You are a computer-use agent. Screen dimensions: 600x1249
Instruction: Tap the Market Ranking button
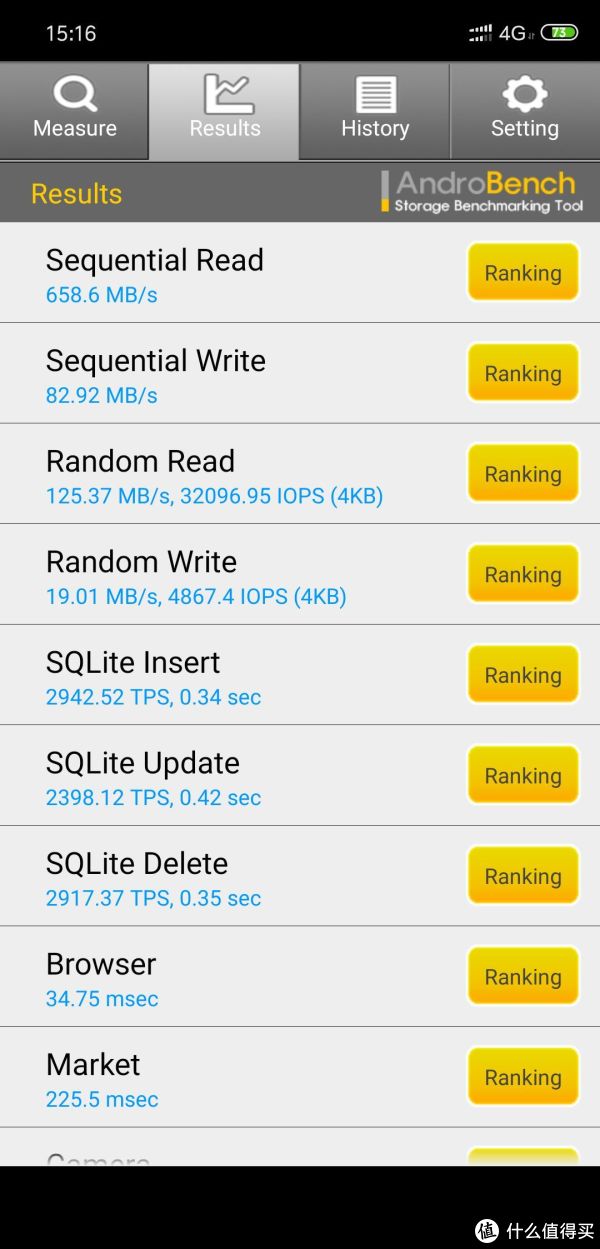(x=523, y=1077)
